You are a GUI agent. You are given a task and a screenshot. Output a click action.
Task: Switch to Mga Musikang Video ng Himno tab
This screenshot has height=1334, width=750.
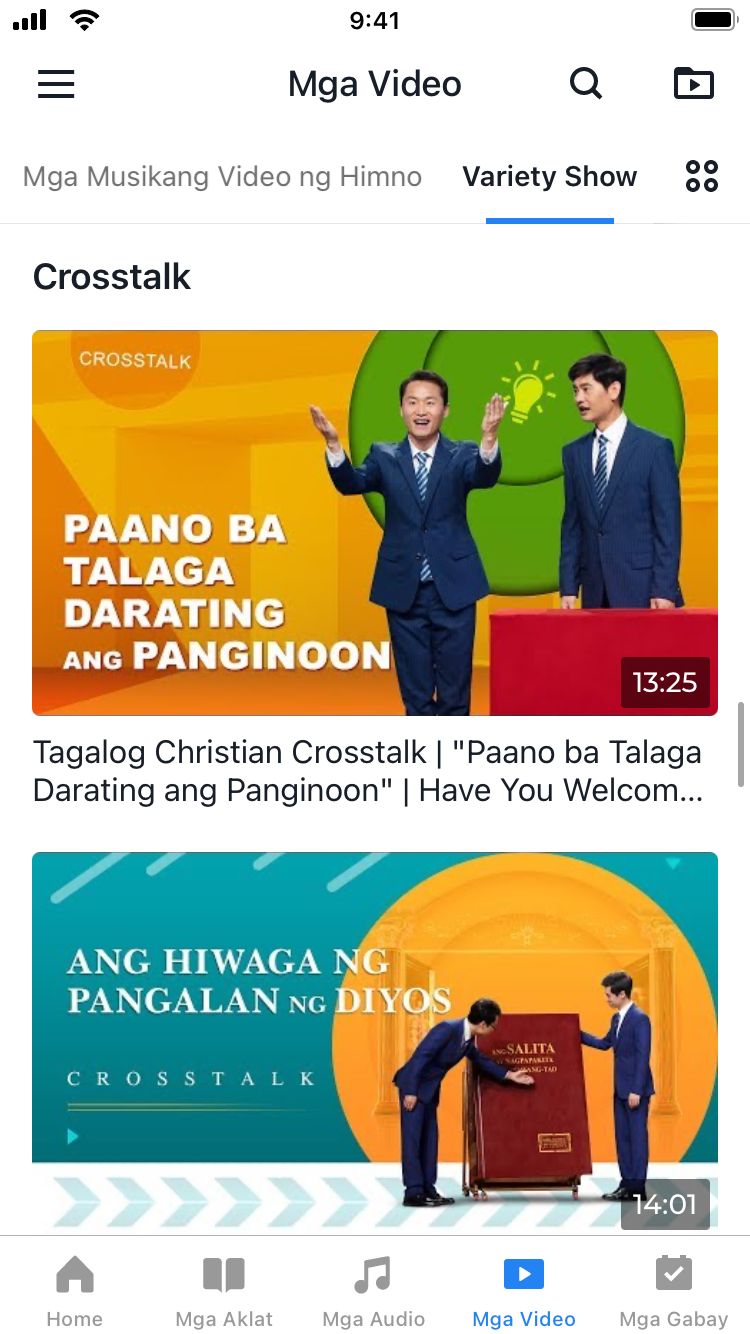click(222, 177)
